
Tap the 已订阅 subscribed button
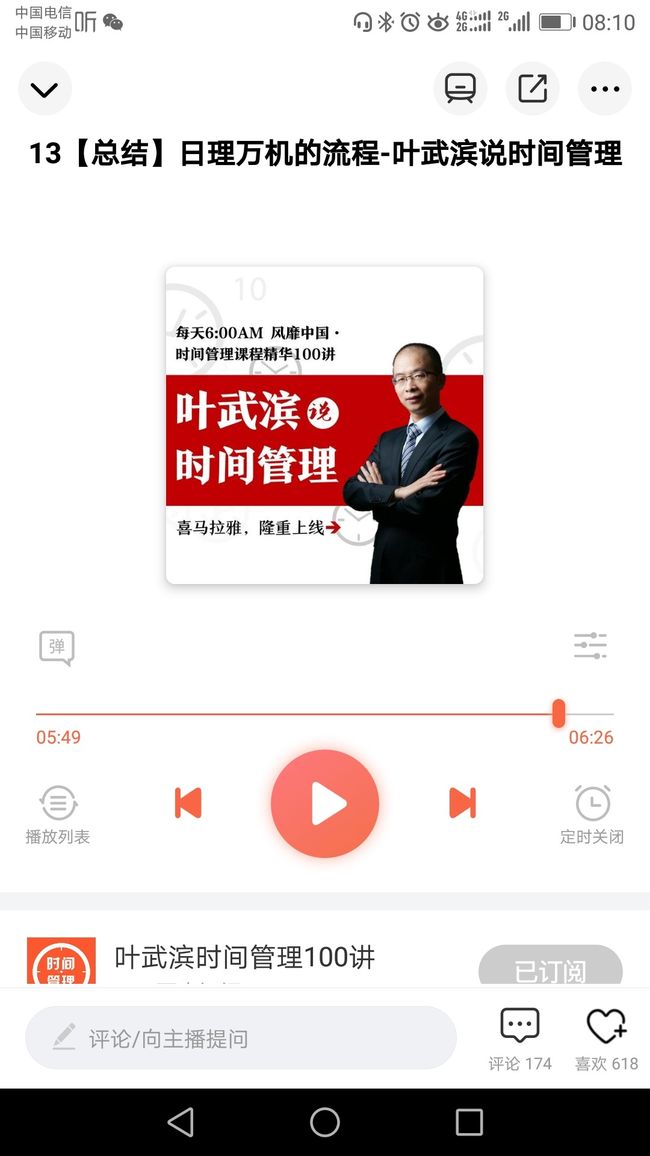(x=551, y=966)
